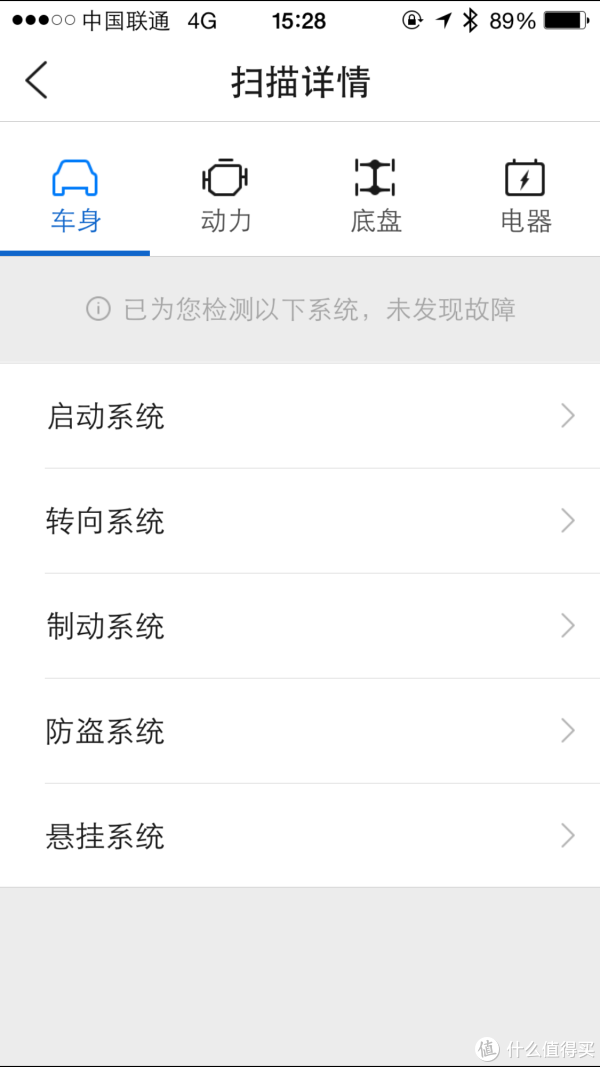Open the 启动系统 row
The height and width of the screenshot is (1067, 600).
300,416
